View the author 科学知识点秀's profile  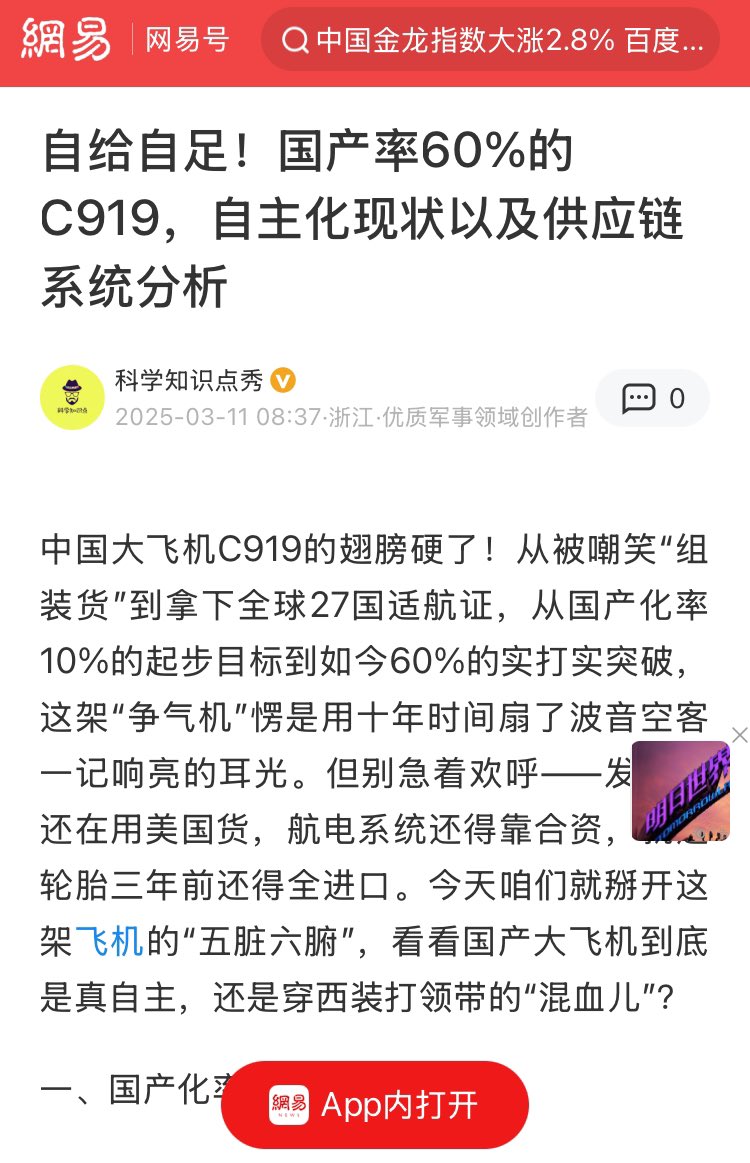click(x=189, y=381)
